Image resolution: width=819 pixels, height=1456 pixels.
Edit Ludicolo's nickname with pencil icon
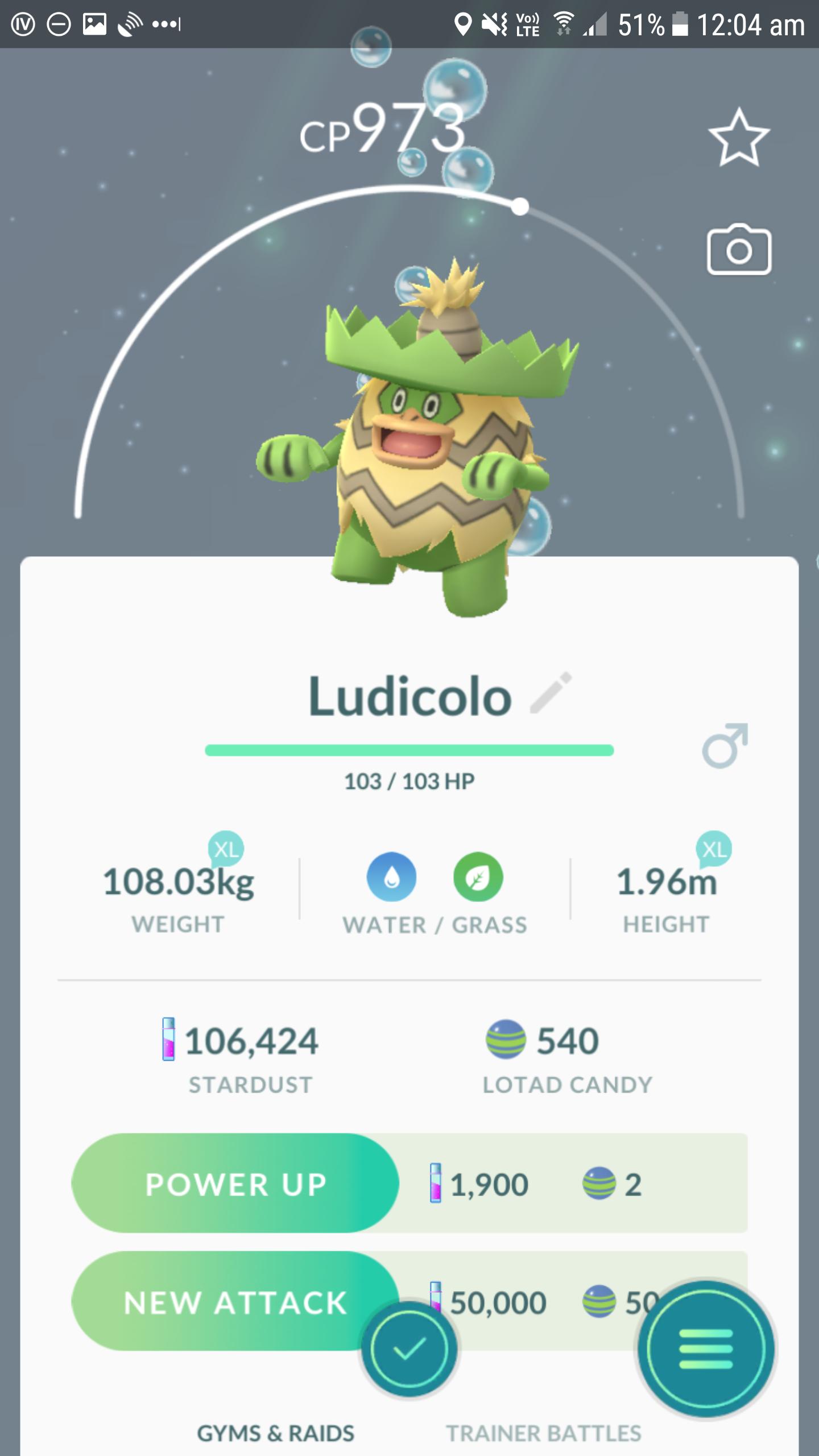coord(551,693)
